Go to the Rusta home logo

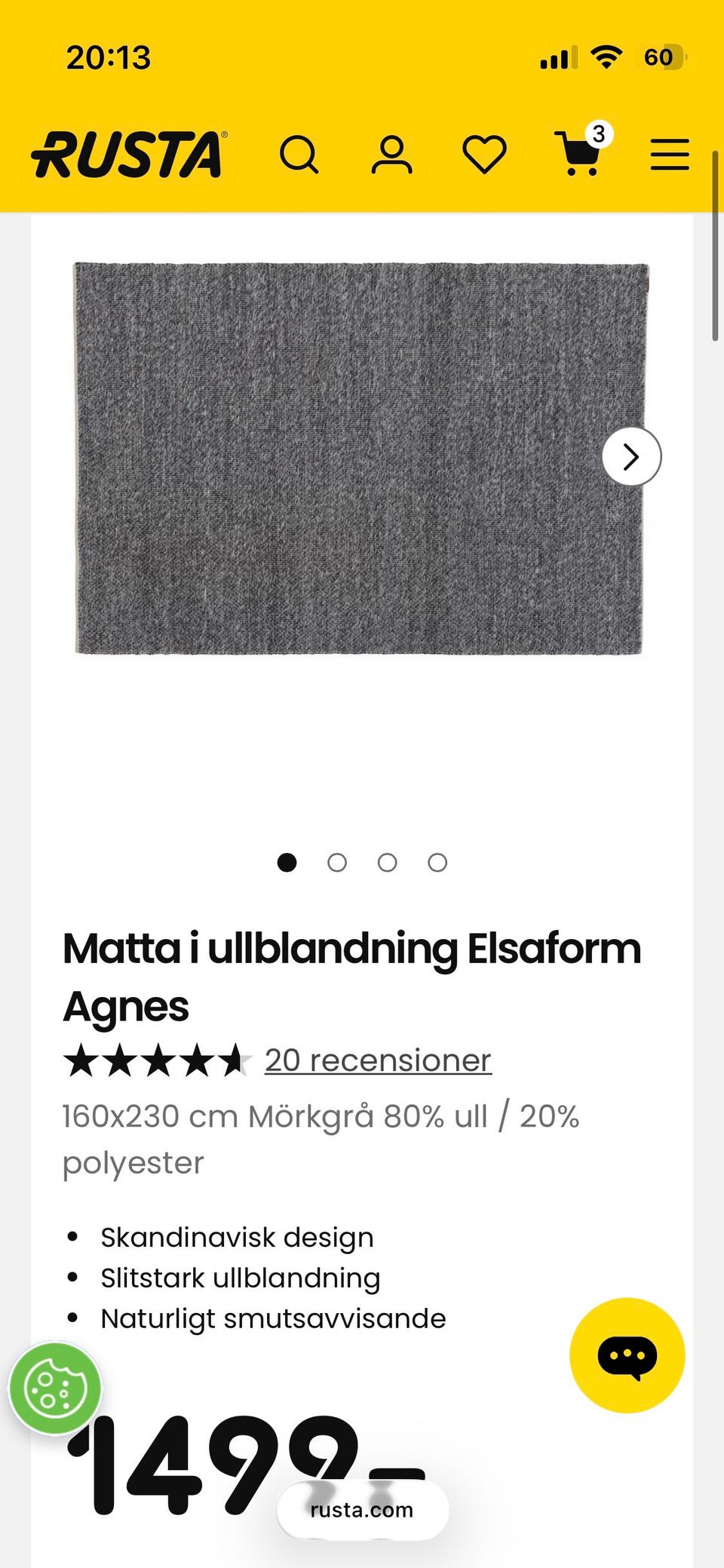pyautogui.click(x=128, y=155)
